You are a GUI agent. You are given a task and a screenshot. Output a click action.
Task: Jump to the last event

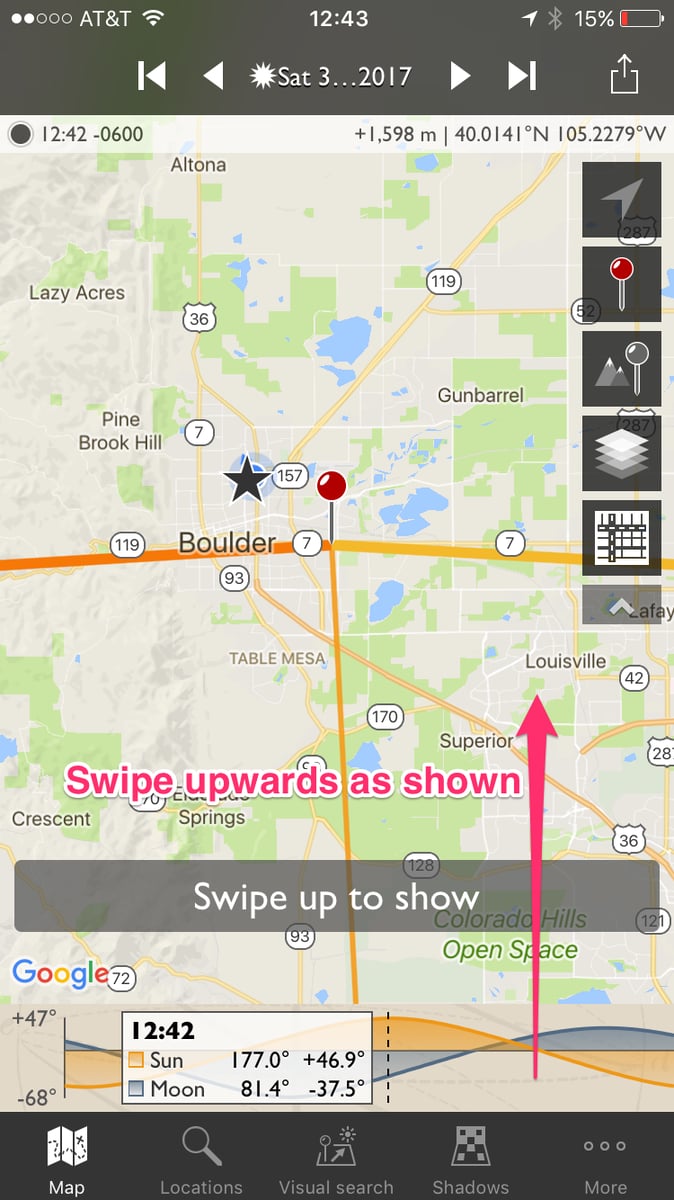click(522, 76)
